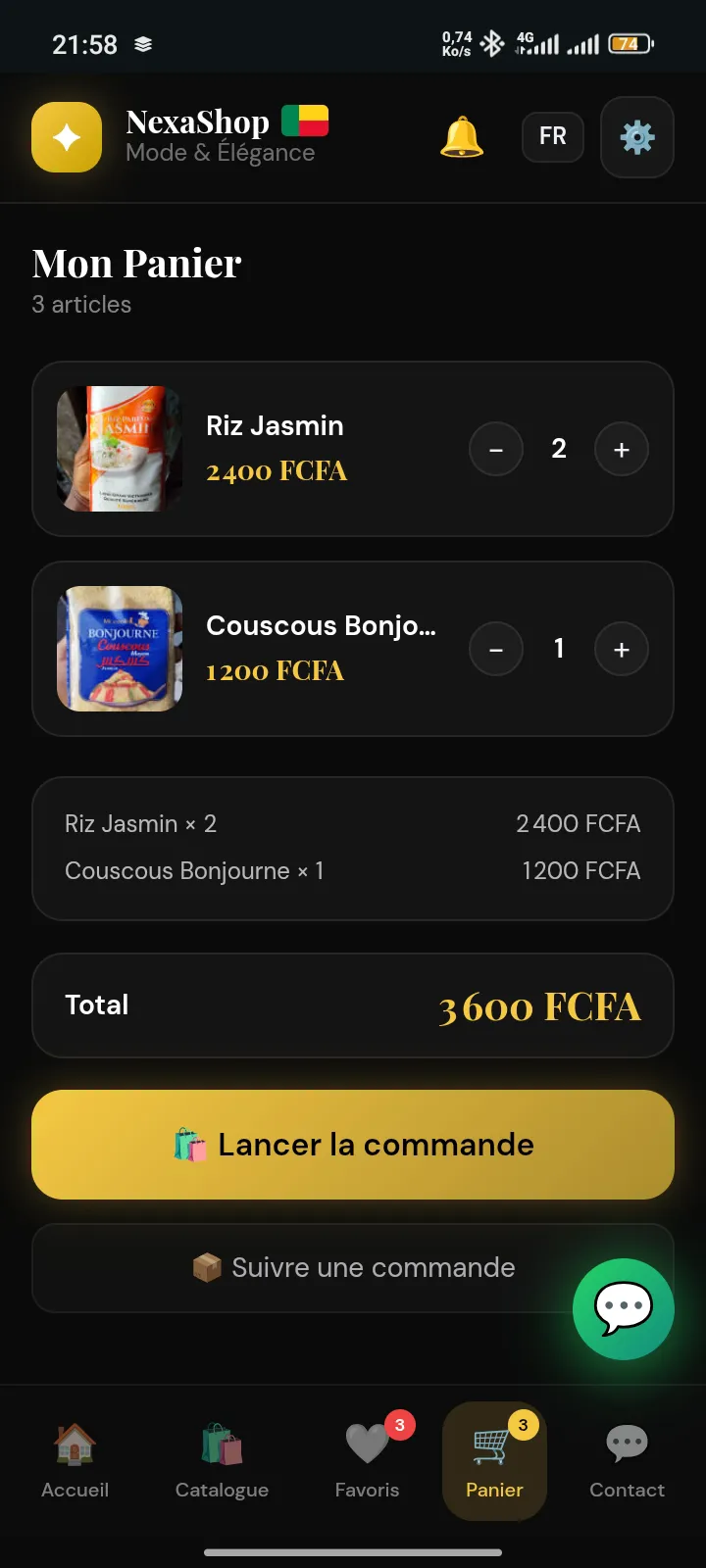Tap the battery indicator in the status bar

[631, 43]
